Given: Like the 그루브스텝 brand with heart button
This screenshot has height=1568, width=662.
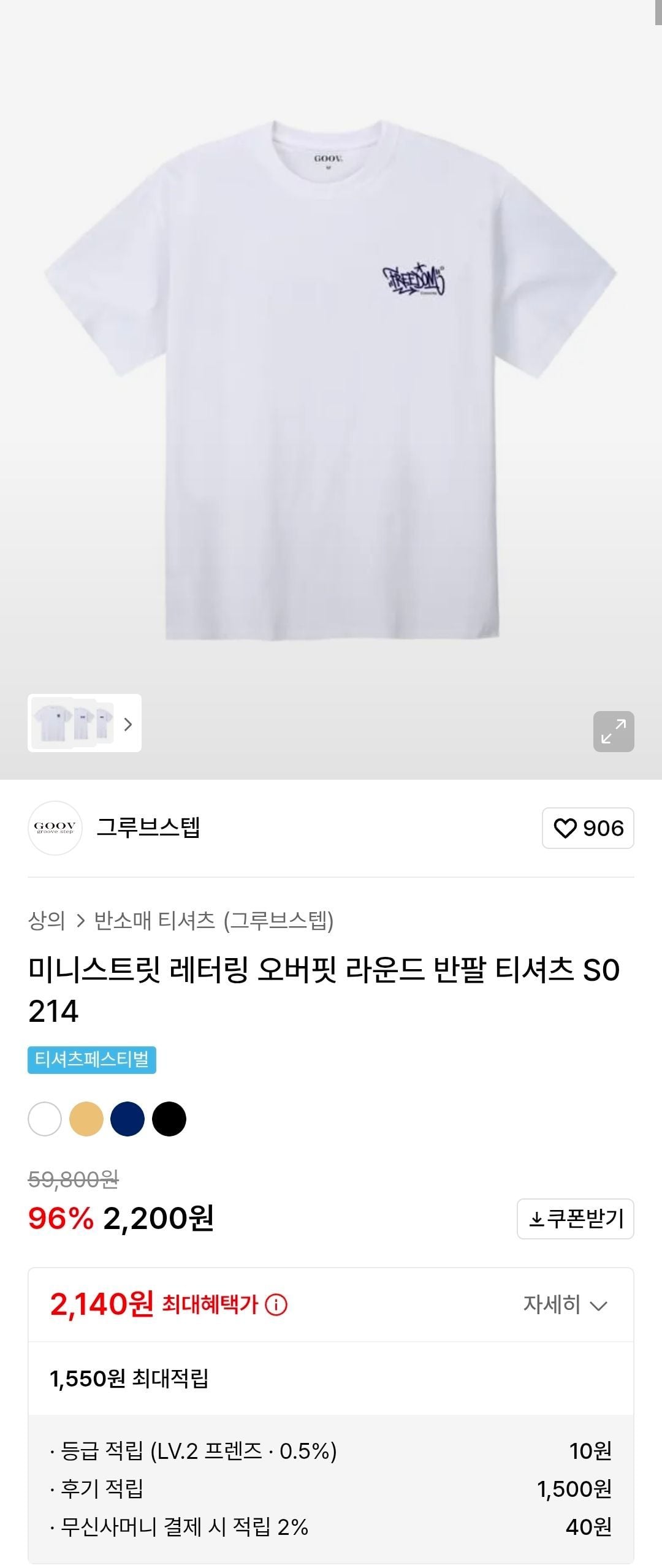Looking at the screenshot, I should [x=587, y=828].
